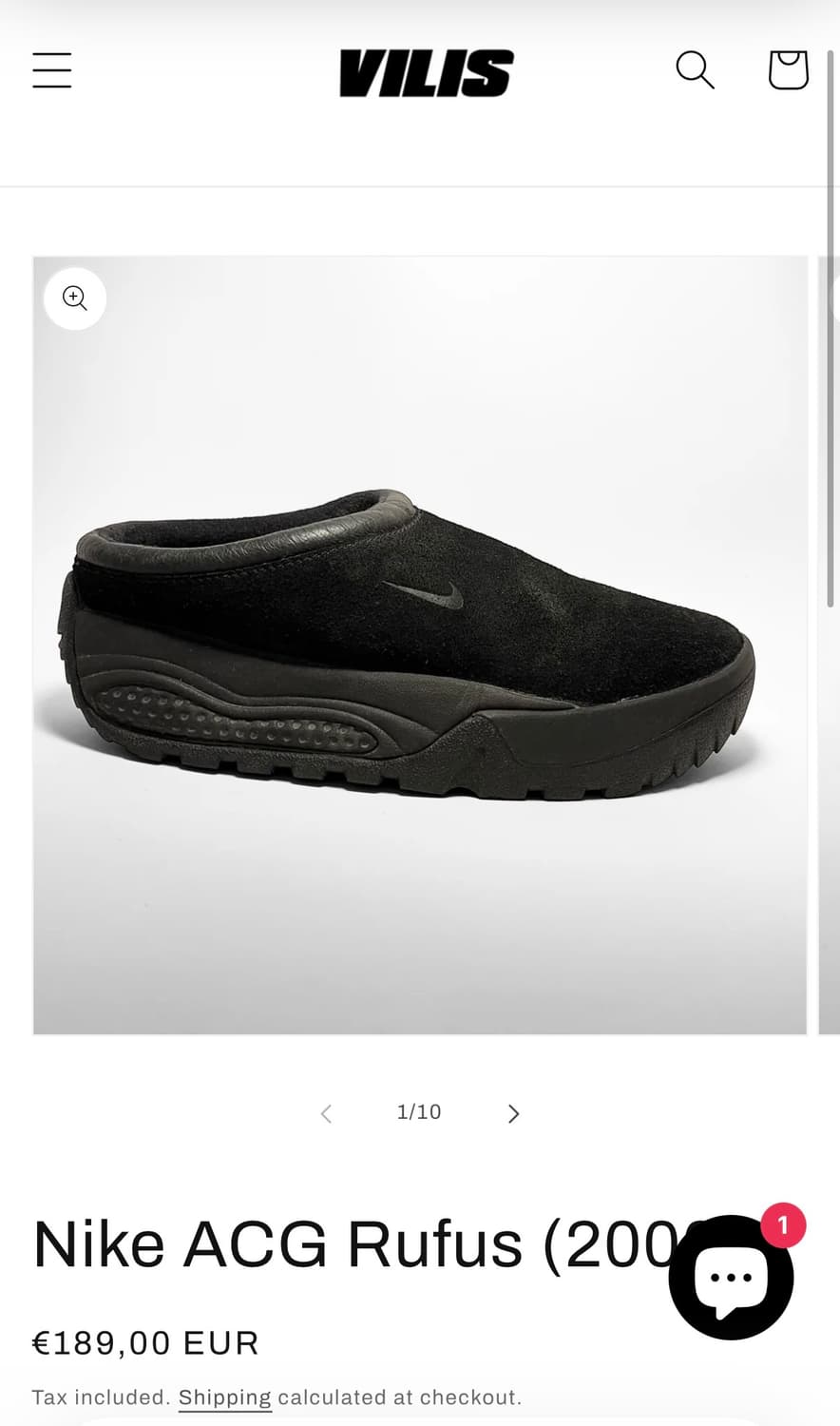
Task: Click the price text €189,00 EUR
Action: [144, 1342]
